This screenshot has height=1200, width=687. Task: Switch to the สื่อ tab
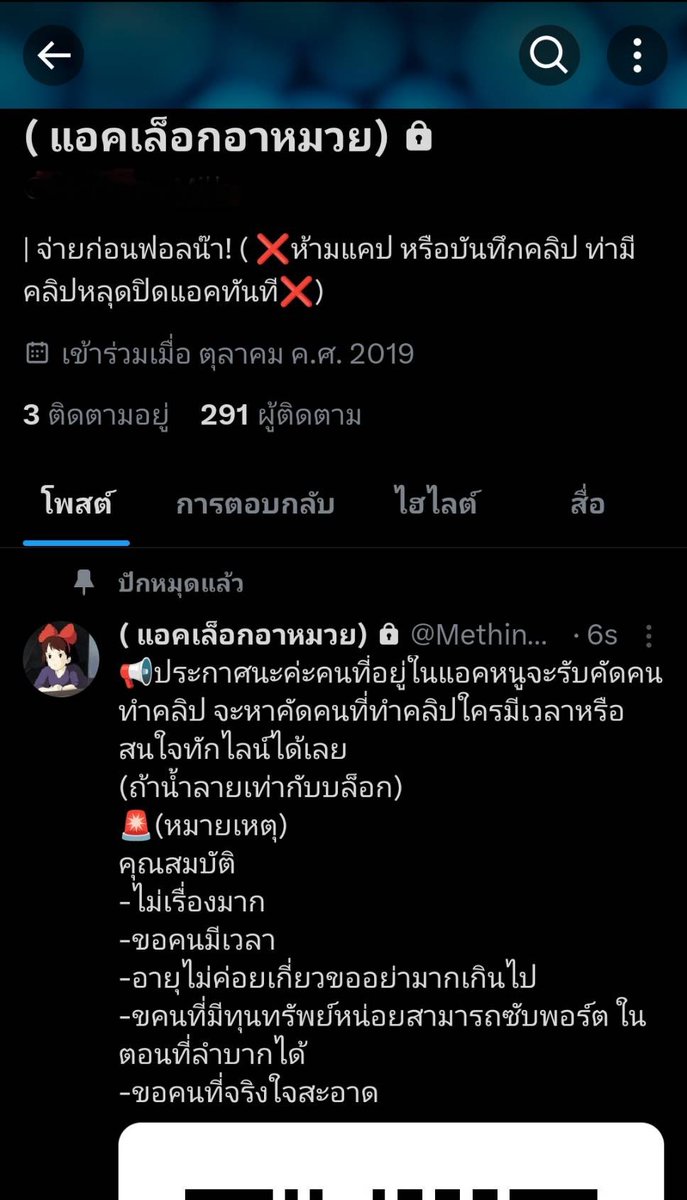[587, 504]
